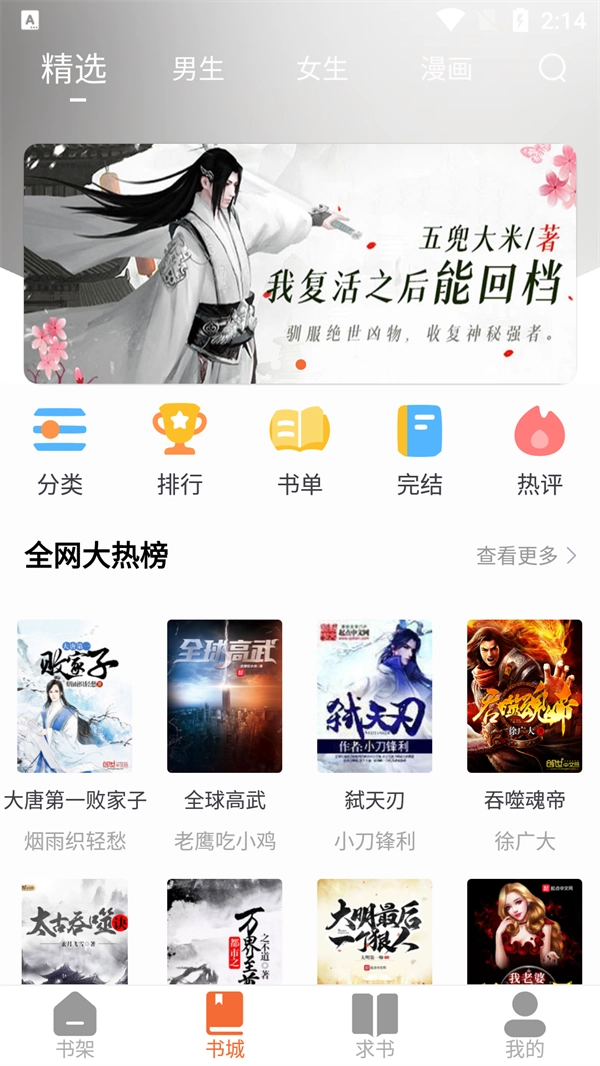Switch to the 漫画 tab
This screenshot has width=600, height=1066.
tap(446, 69)
